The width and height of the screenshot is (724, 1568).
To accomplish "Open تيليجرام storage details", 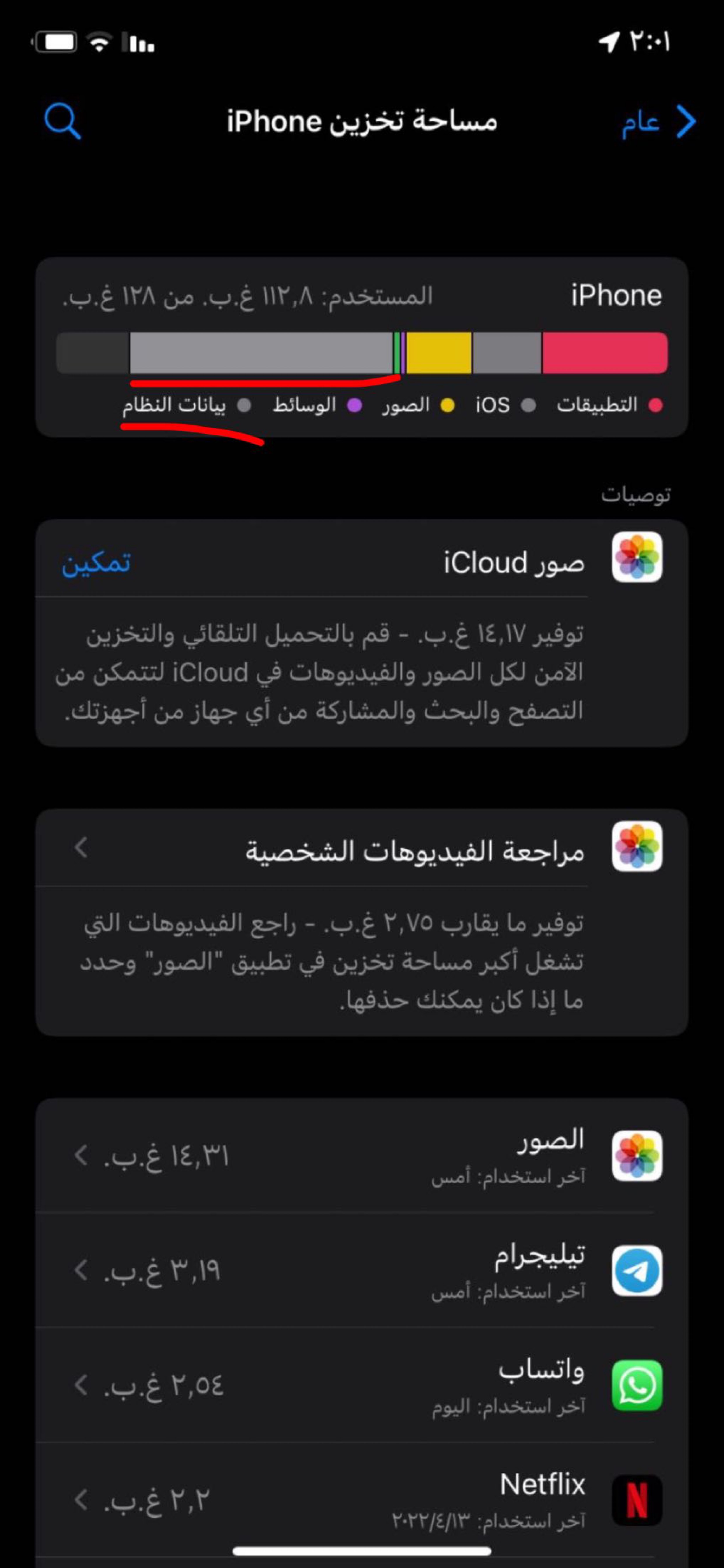I will (x=361, y=1270).
